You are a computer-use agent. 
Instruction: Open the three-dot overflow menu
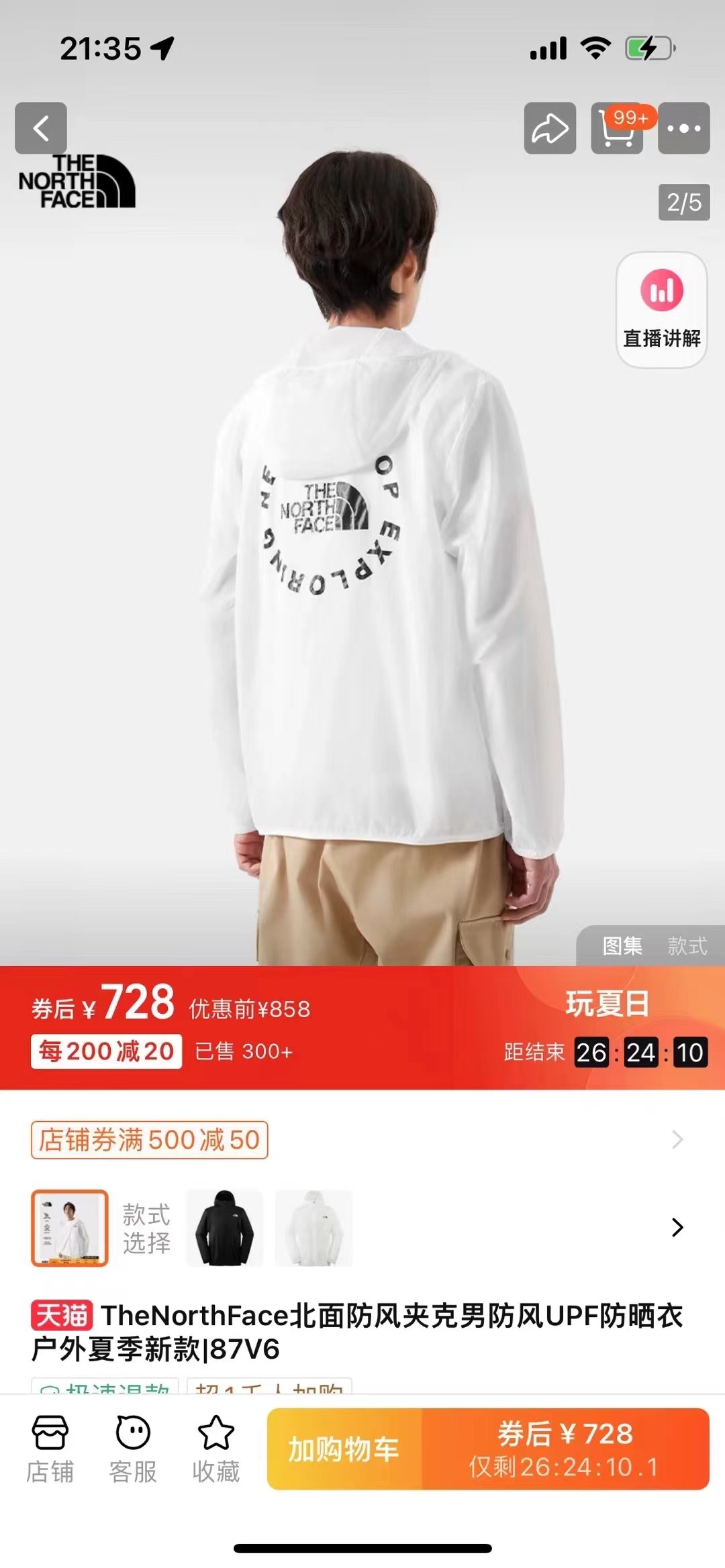coord(683,128)
